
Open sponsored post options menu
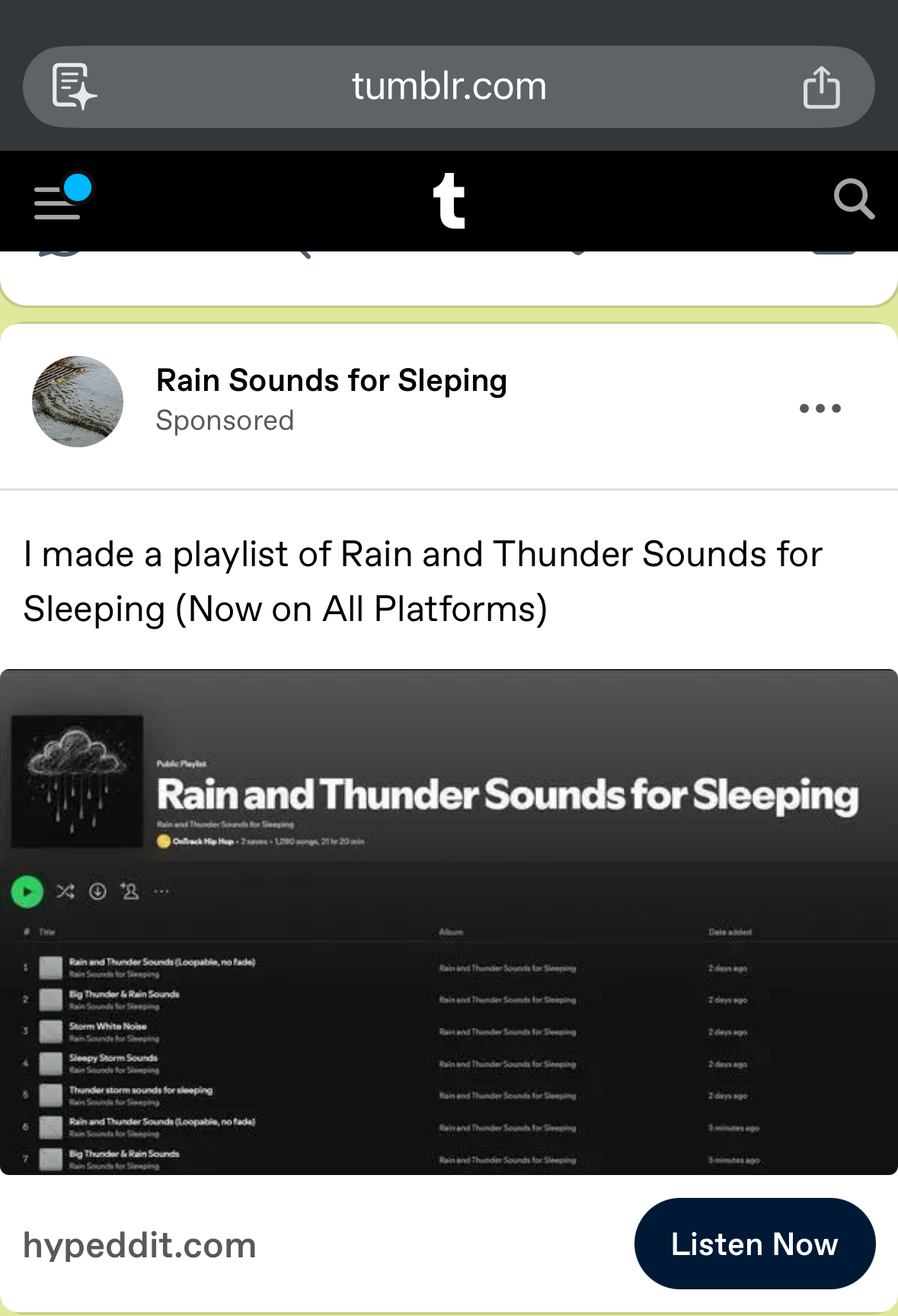(x=820, y=408)
